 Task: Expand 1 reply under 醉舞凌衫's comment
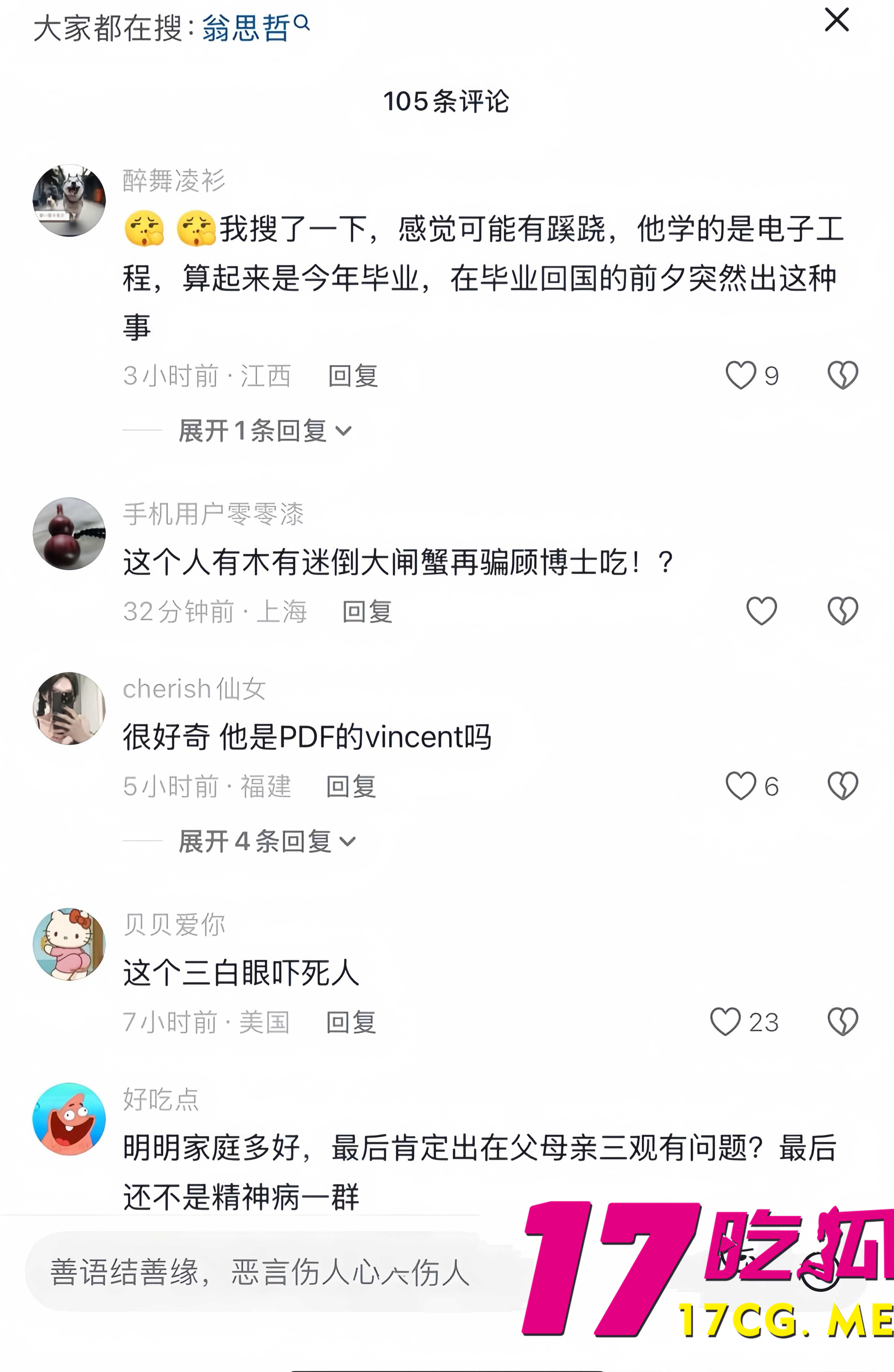(265, 431)
